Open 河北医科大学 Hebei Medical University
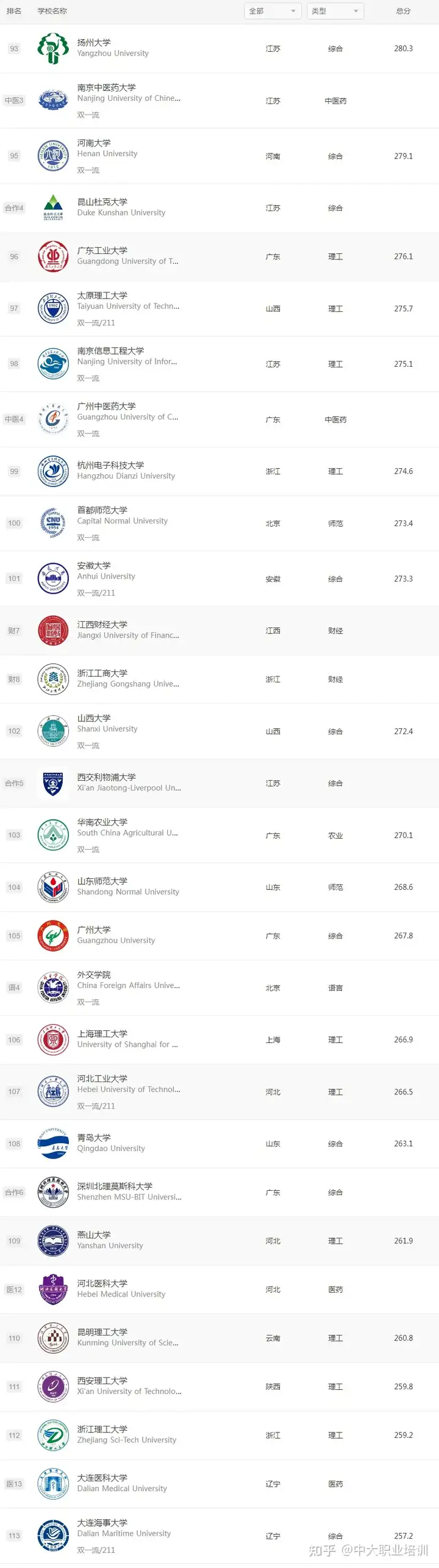Screen dimensions: 439x1568 pos(220,1290)
